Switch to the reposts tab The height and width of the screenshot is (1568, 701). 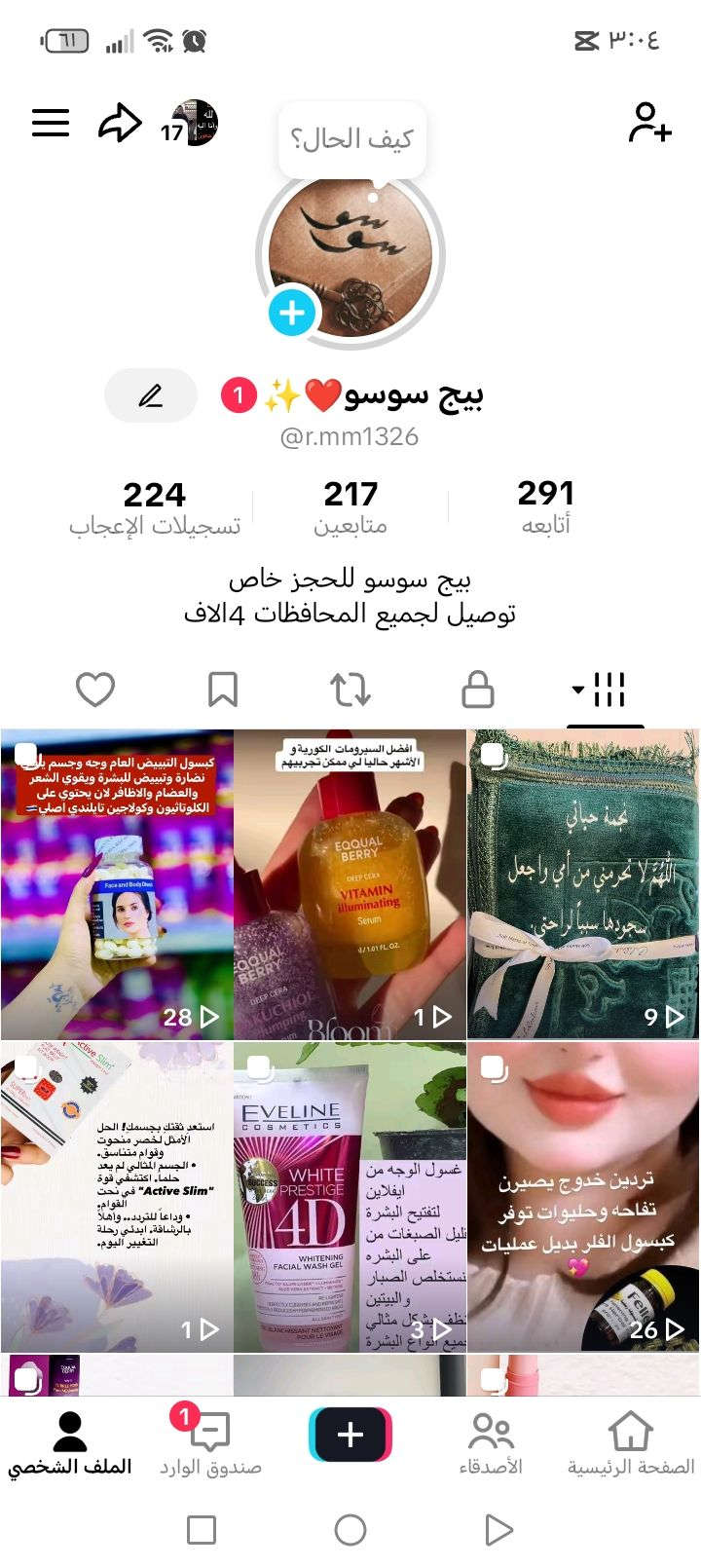pos(350,690)
